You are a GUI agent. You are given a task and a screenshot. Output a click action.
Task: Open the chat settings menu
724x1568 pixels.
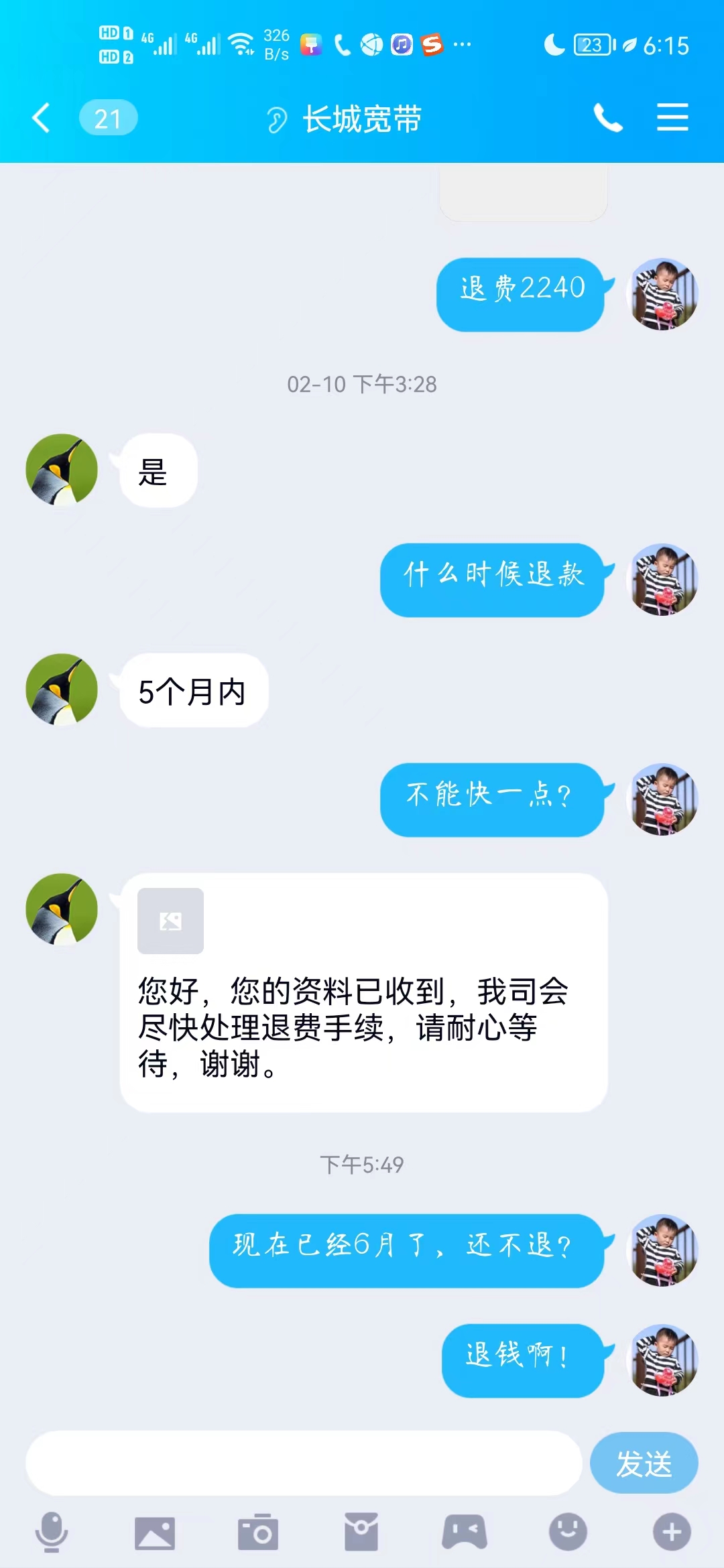(x=672, y=118)
